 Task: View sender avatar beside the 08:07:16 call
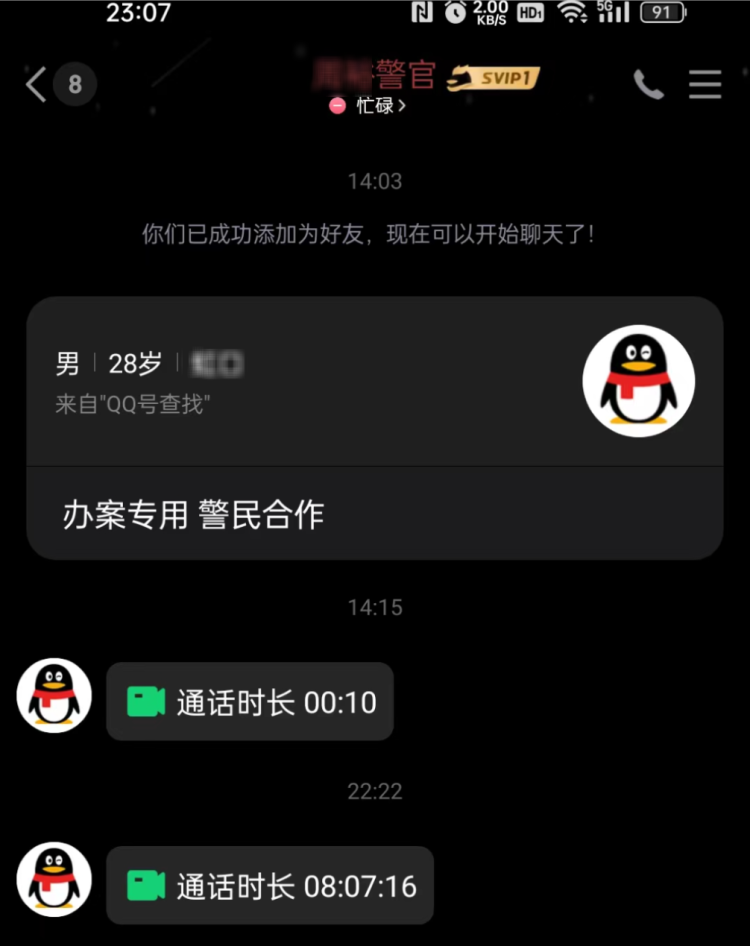pyautogui.click(x=55, y=879)
